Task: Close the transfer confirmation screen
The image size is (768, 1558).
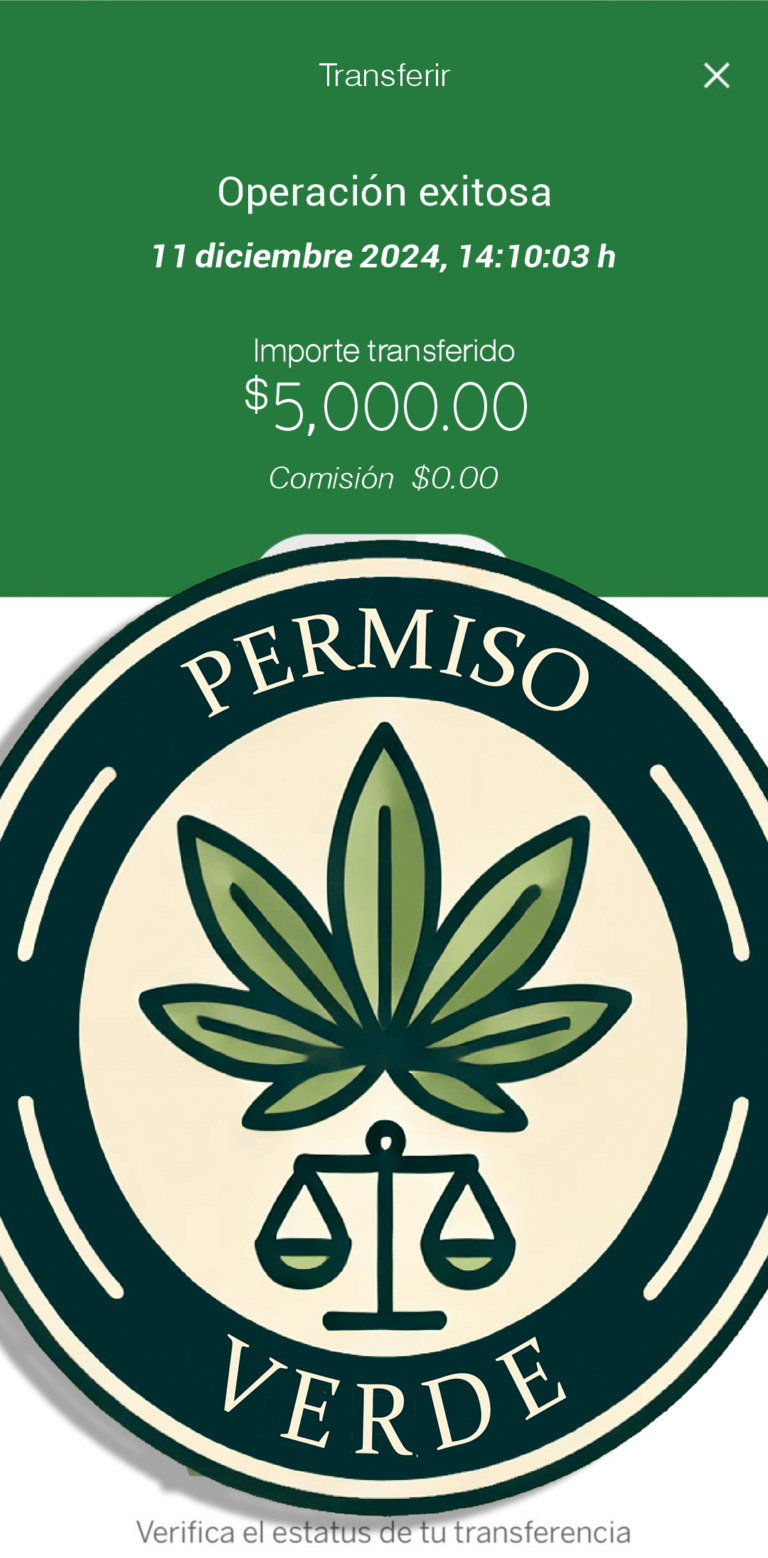Action: (x=716, y=75)
